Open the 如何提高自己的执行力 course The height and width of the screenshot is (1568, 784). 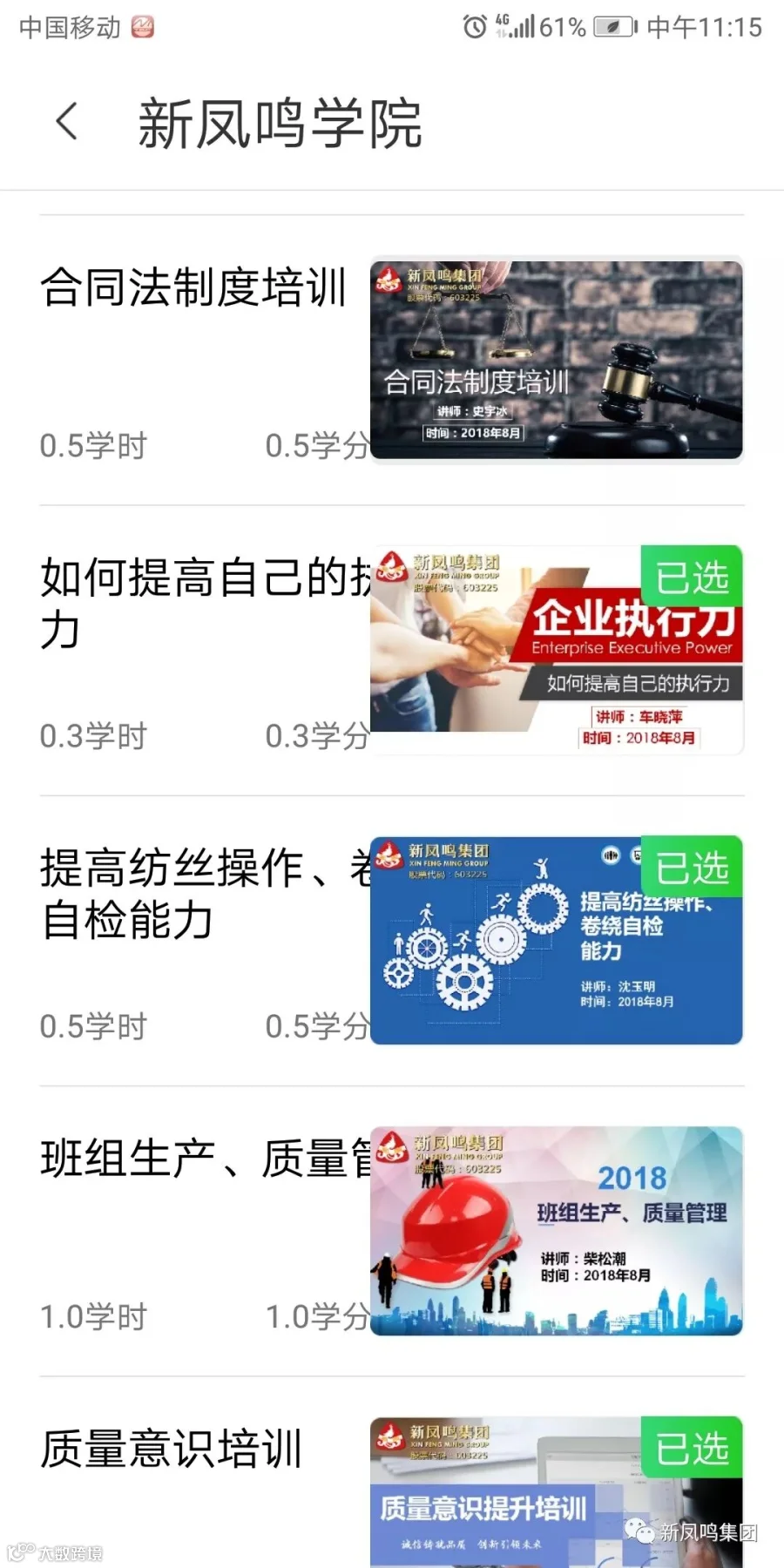click(392, 650)
